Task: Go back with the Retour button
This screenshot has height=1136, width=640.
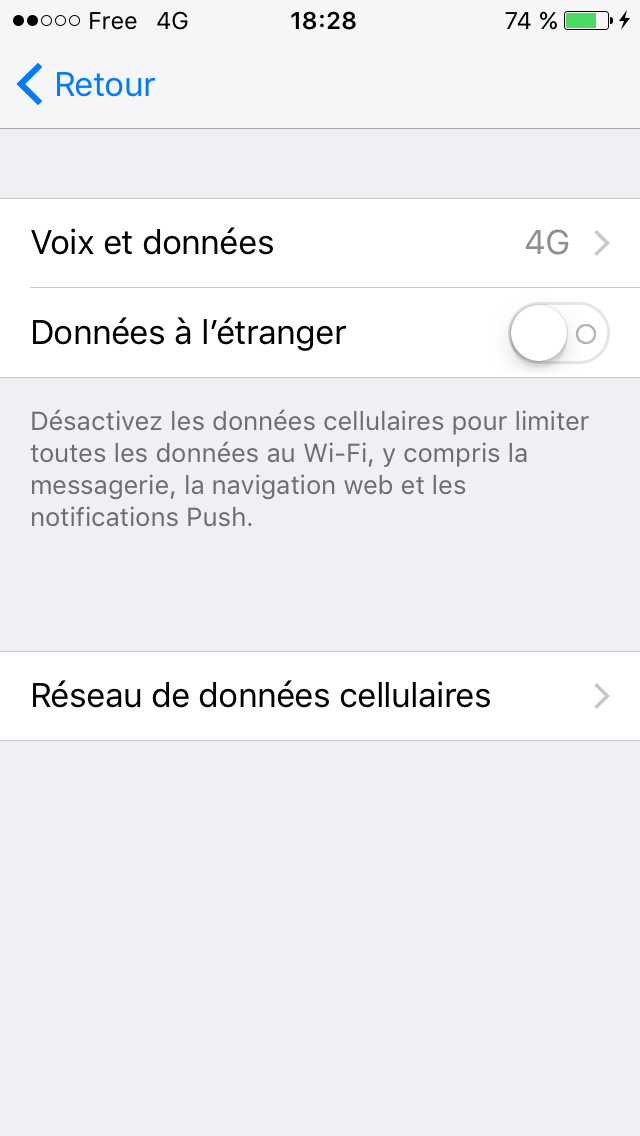Action: click(86, 85)
